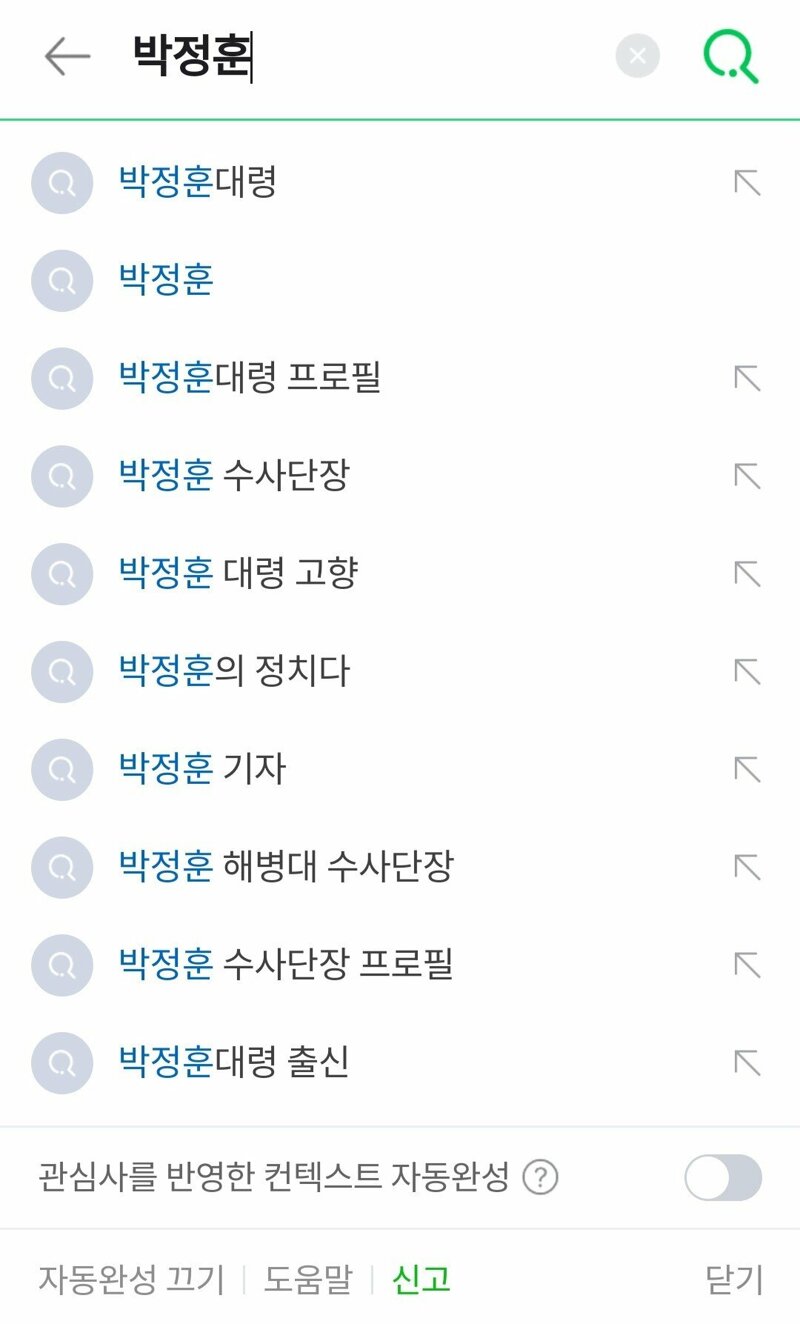Tap the green 신고 report link
800x1324 pixels.
[x=421, y=1279]
